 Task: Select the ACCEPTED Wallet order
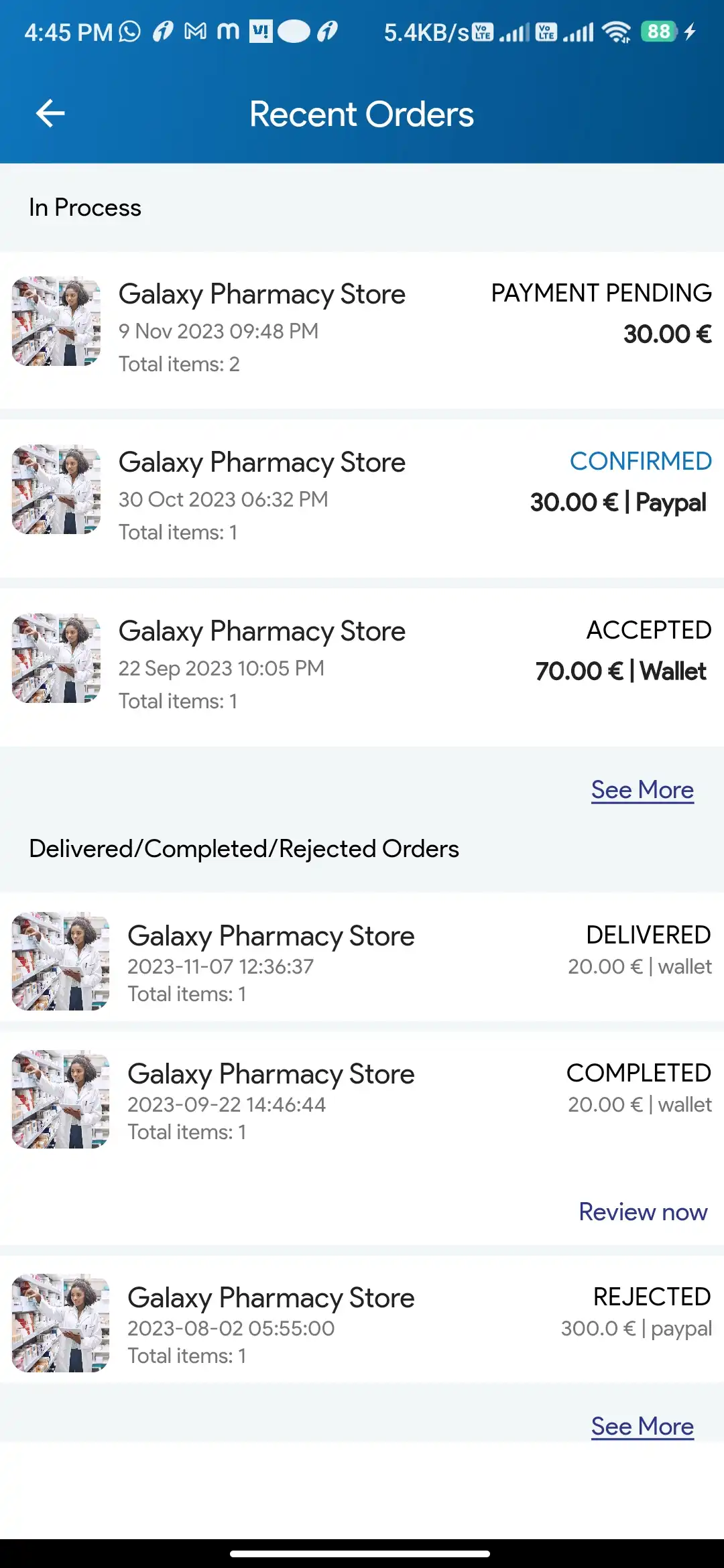click(x=362, y=663)
